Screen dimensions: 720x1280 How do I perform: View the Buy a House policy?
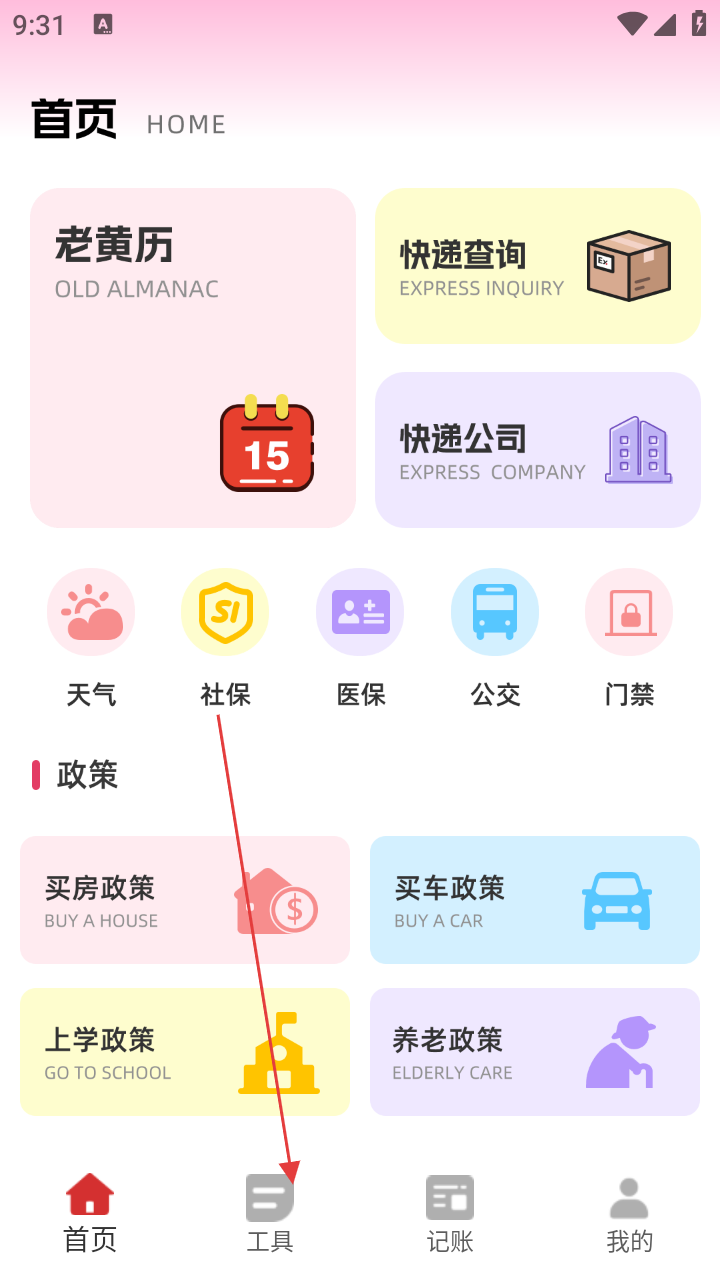(x=185, y=900)
